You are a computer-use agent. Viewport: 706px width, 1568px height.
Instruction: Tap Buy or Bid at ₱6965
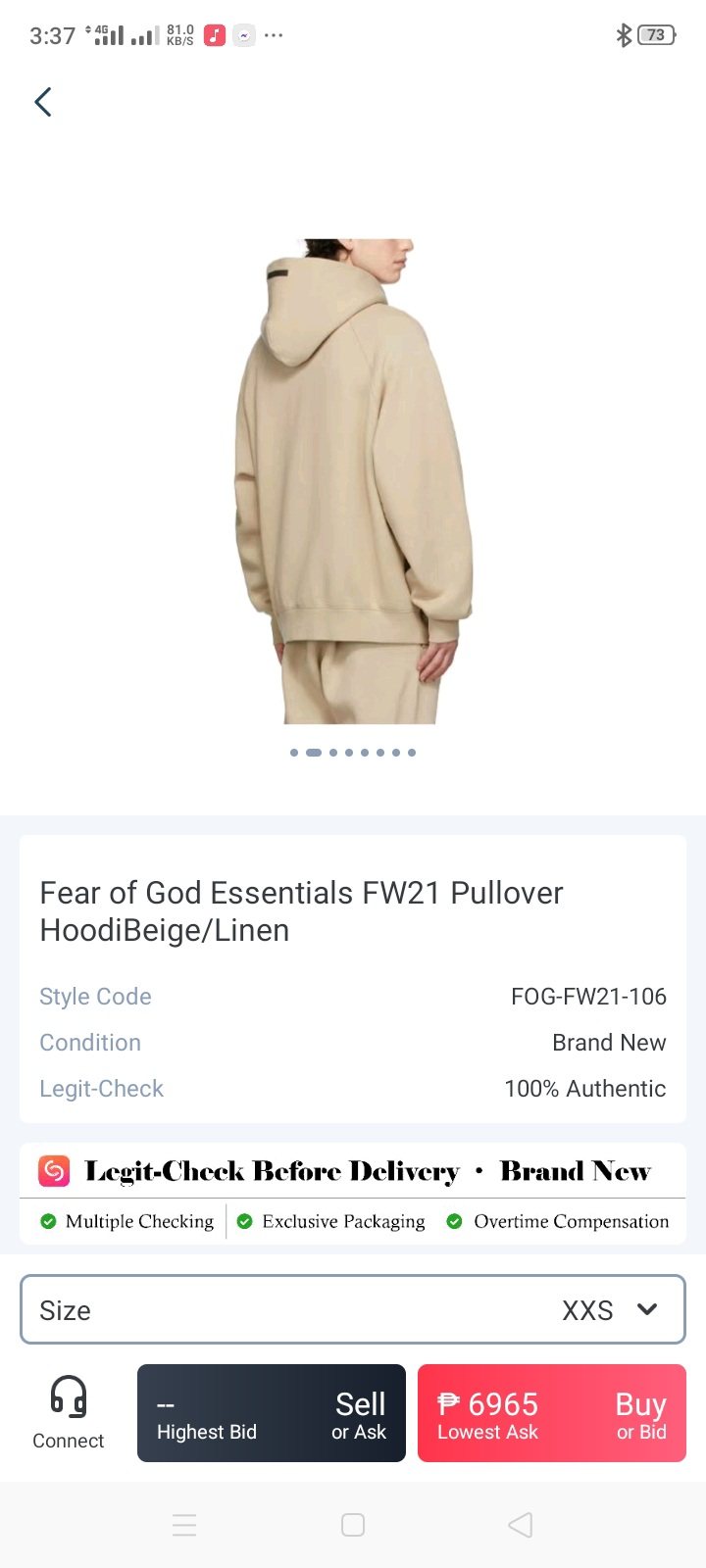pyautogui.click(x=551, y=1413)
